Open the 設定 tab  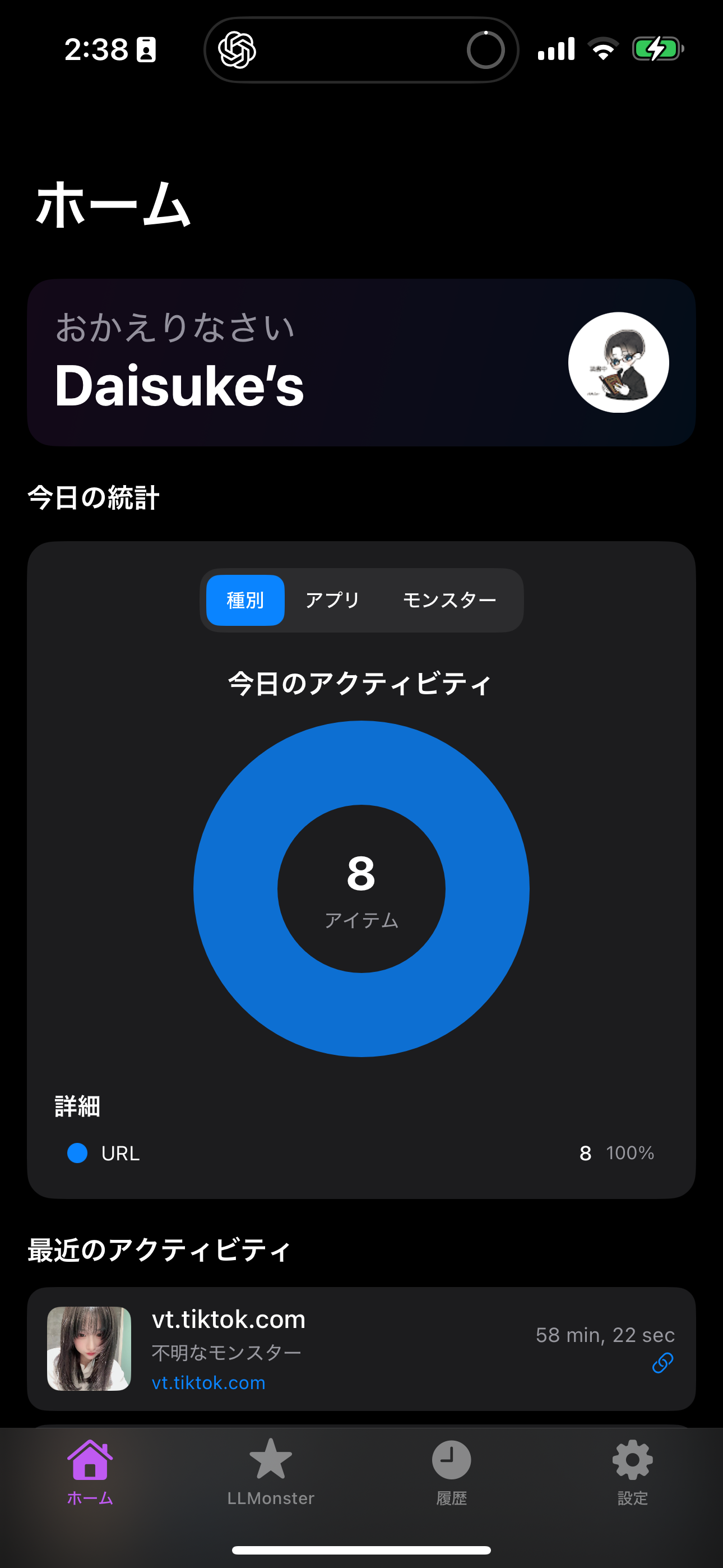632,1472
